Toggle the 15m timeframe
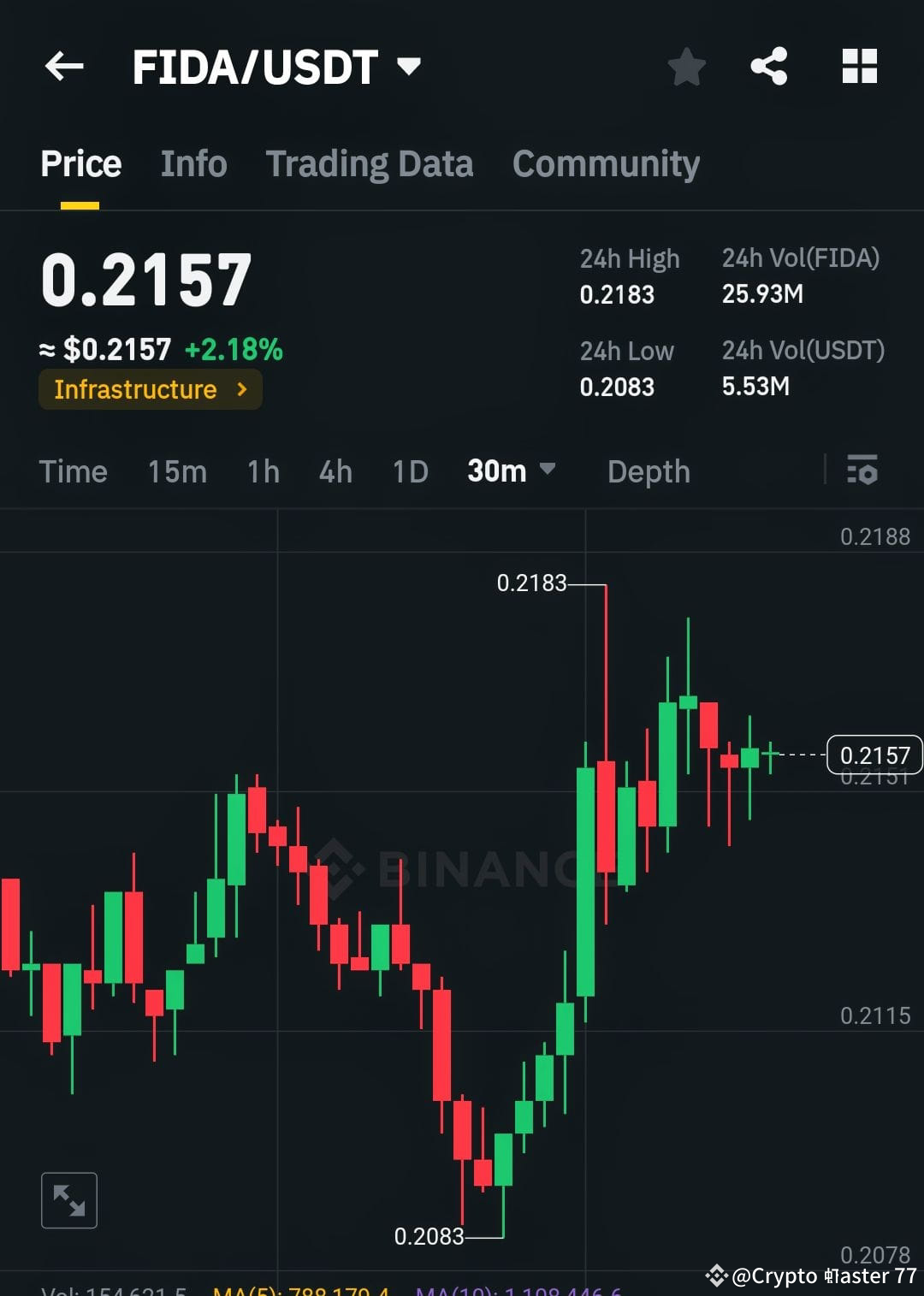The height and width of the screenshot is (1296, 924). tap(176, 471)
